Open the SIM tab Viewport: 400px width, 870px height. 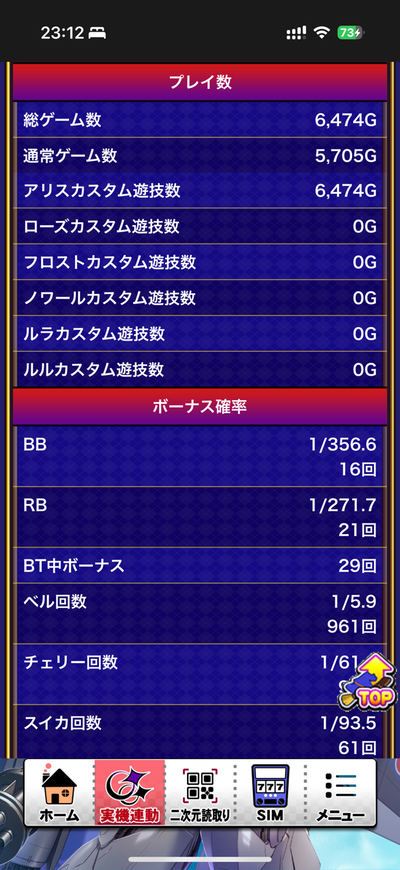click(x=270, y=792)
